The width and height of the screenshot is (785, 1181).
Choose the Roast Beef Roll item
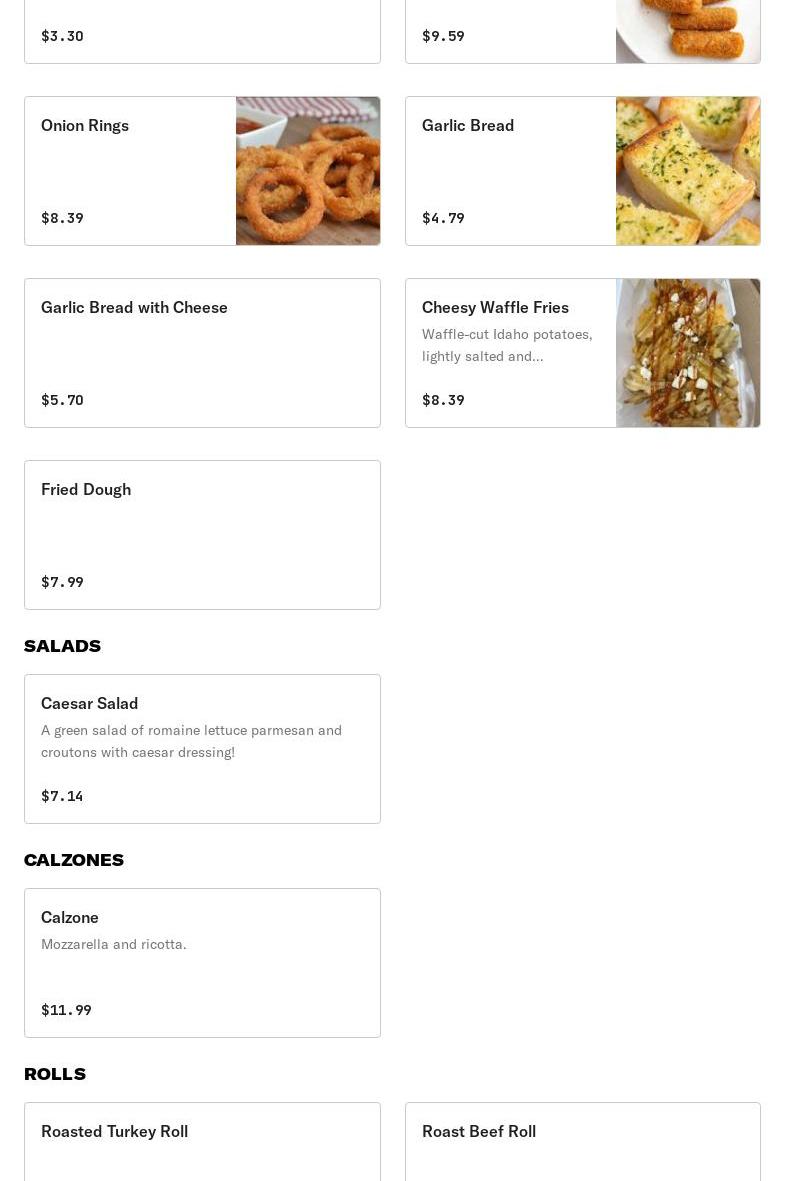582,1143
